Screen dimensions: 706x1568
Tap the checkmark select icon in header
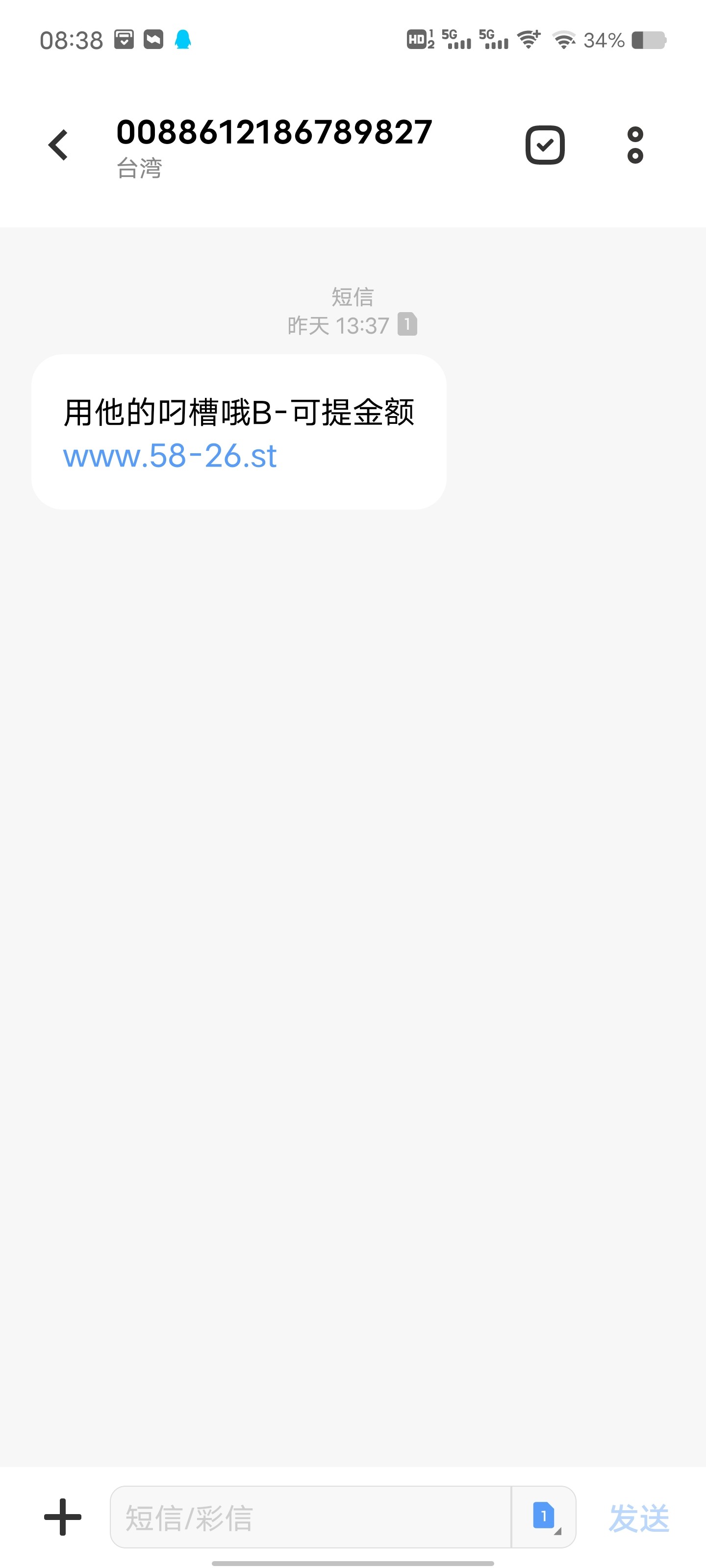point(545,145)
